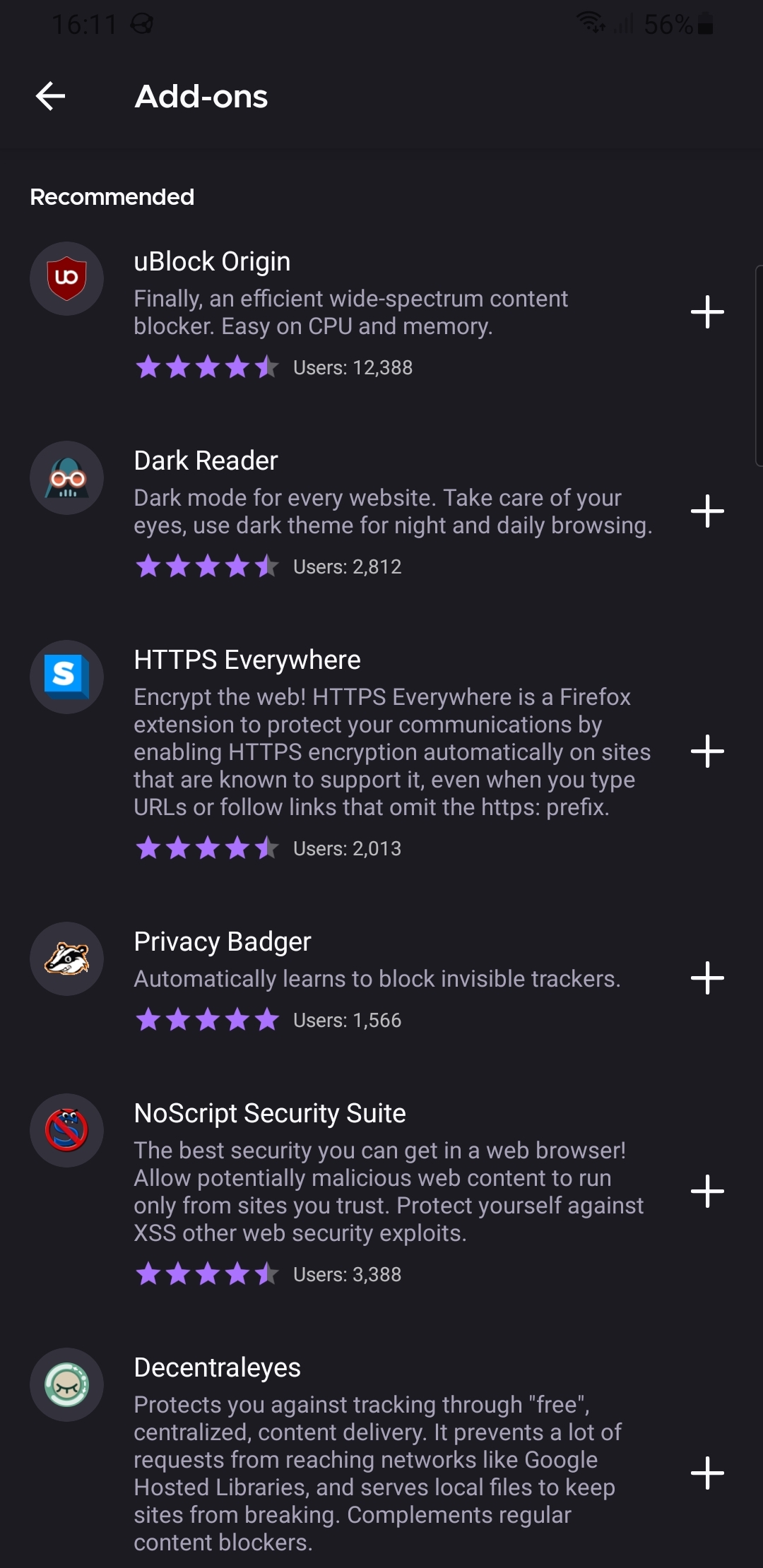Add HTTPS Everywhere to the browser
Viewport: 763px width, 1568px height.
pos(707,751)
